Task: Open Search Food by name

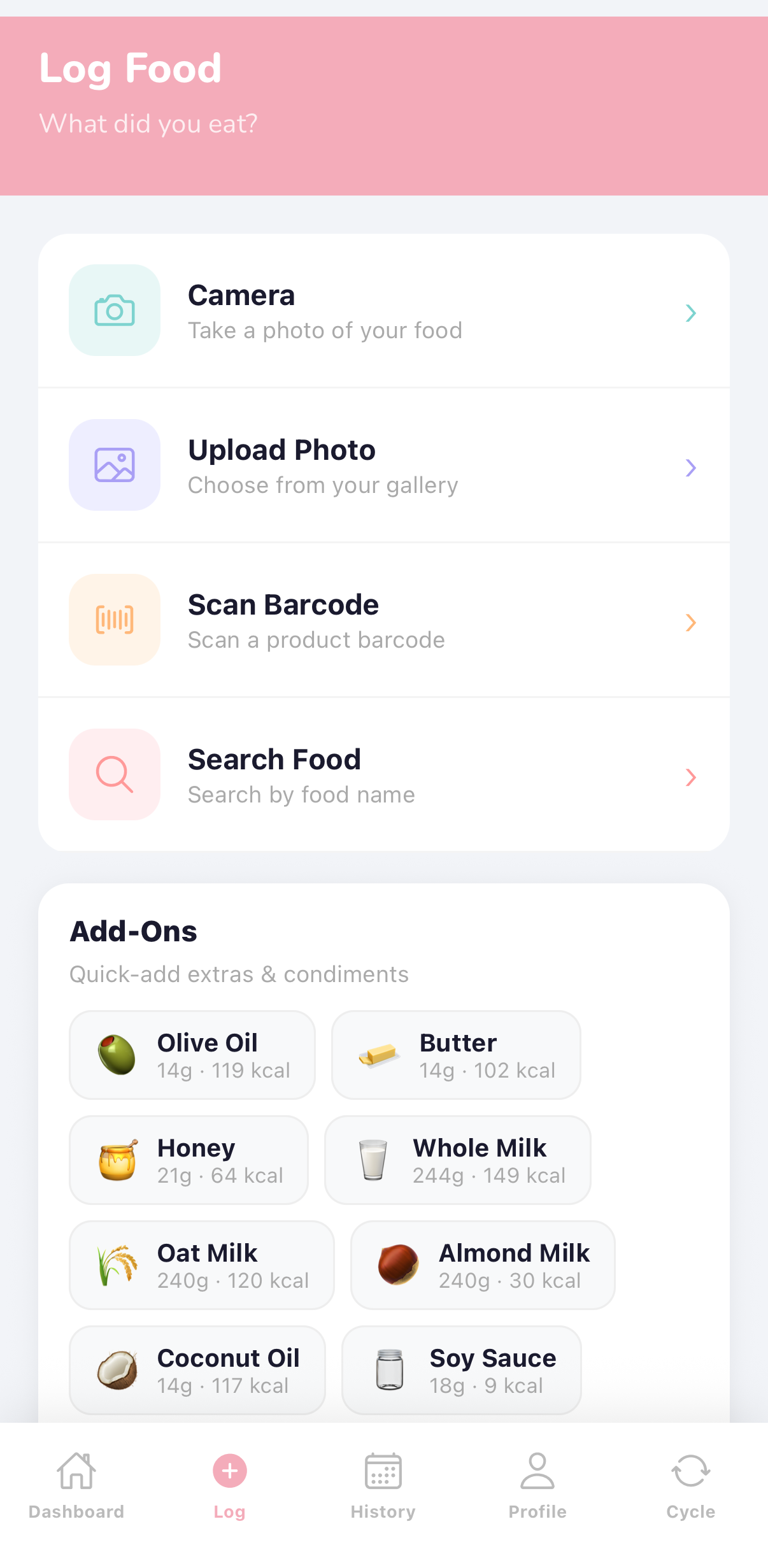Action: coord(383,776)
